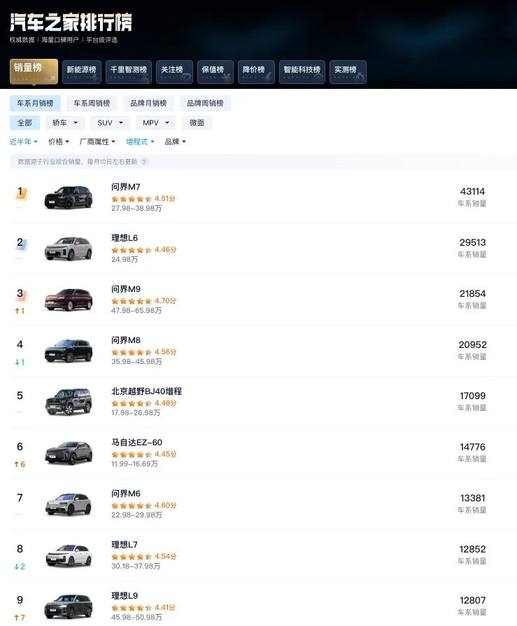Open the 理想L6 ranking entry

coord(263,248)
